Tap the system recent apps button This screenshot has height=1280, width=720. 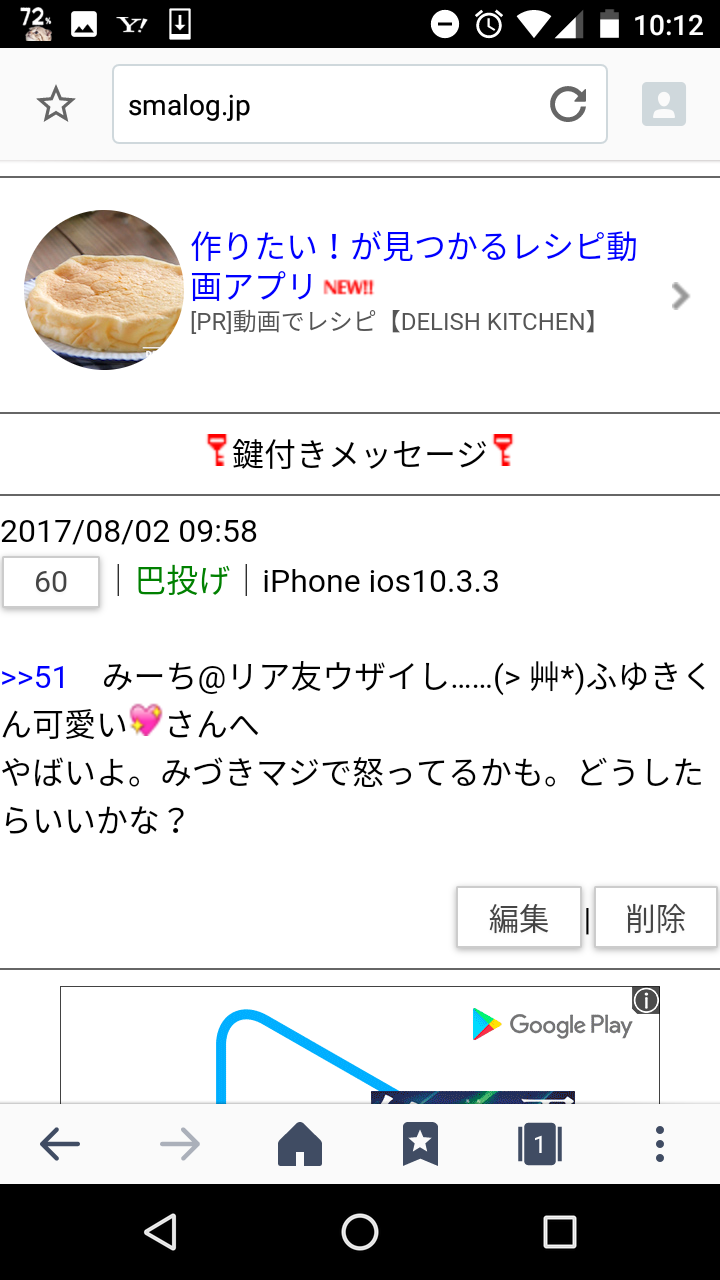(x=560, y=1232)
